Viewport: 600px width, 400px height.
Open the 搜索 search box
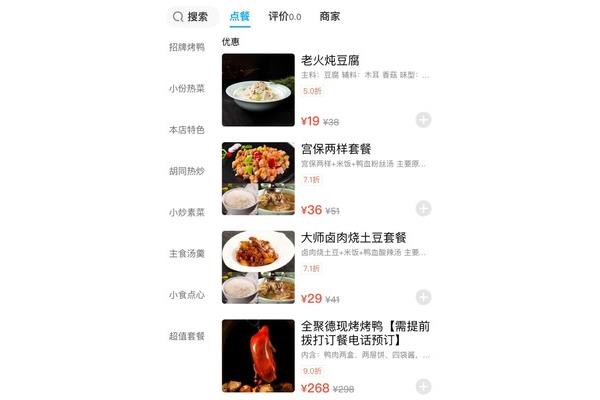[x=191, y=17]
